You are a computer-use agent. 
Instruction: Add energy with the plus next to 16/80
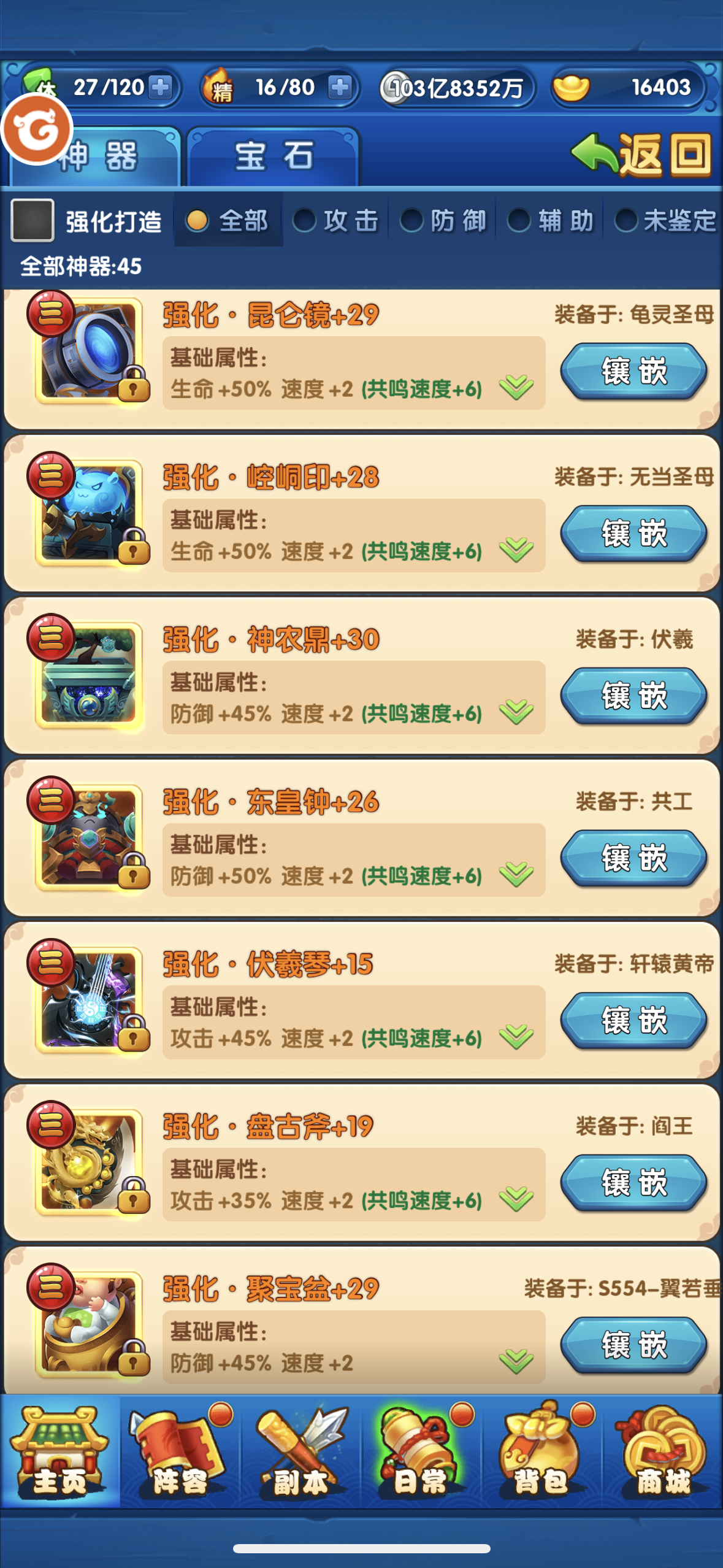pos(340,87)
